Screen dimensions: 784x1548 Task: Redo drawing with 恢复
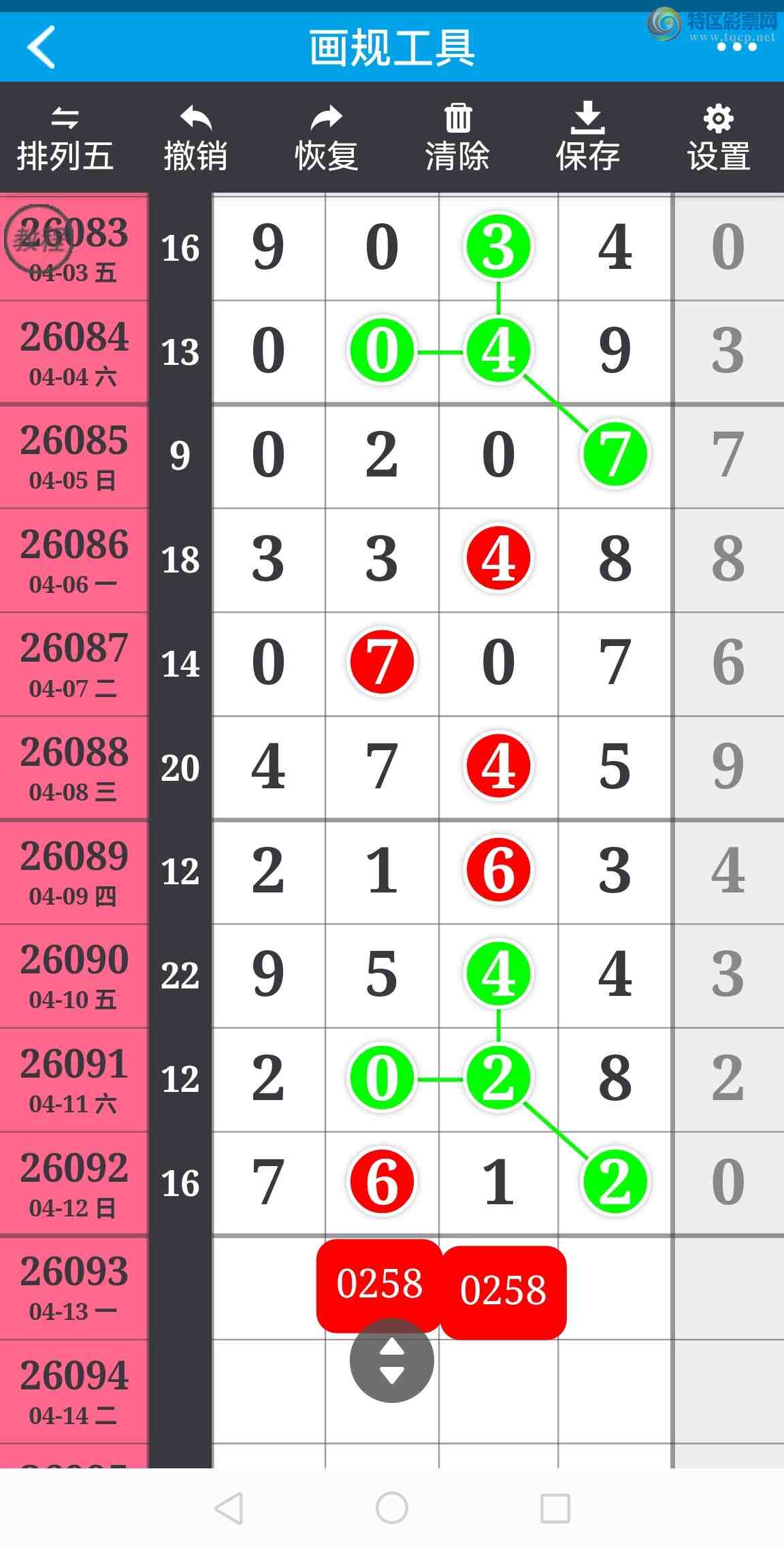[x=326, y=139]
